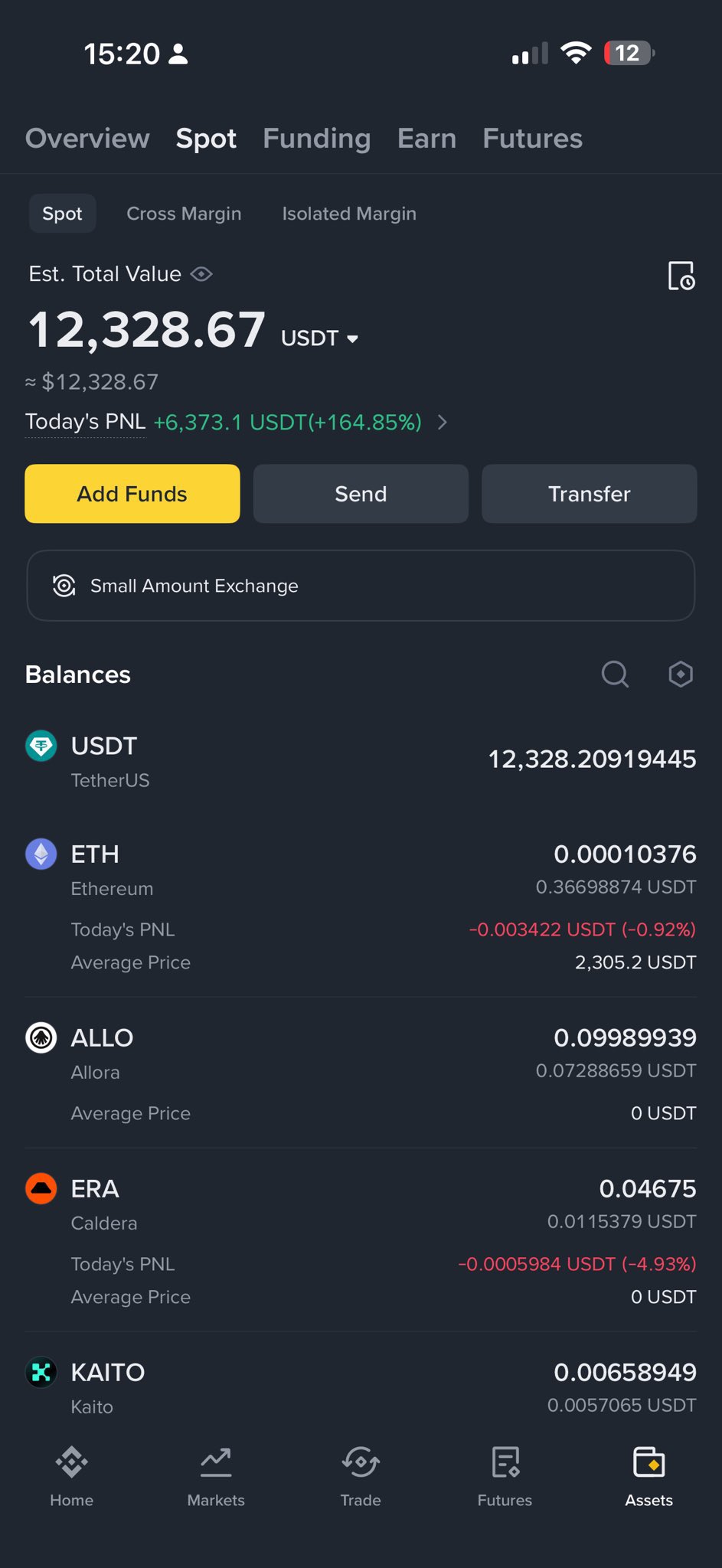Viewport: 722px width, 1568px height.
Task: Tap Send to withdraw funds
Action: click(361, 494)
